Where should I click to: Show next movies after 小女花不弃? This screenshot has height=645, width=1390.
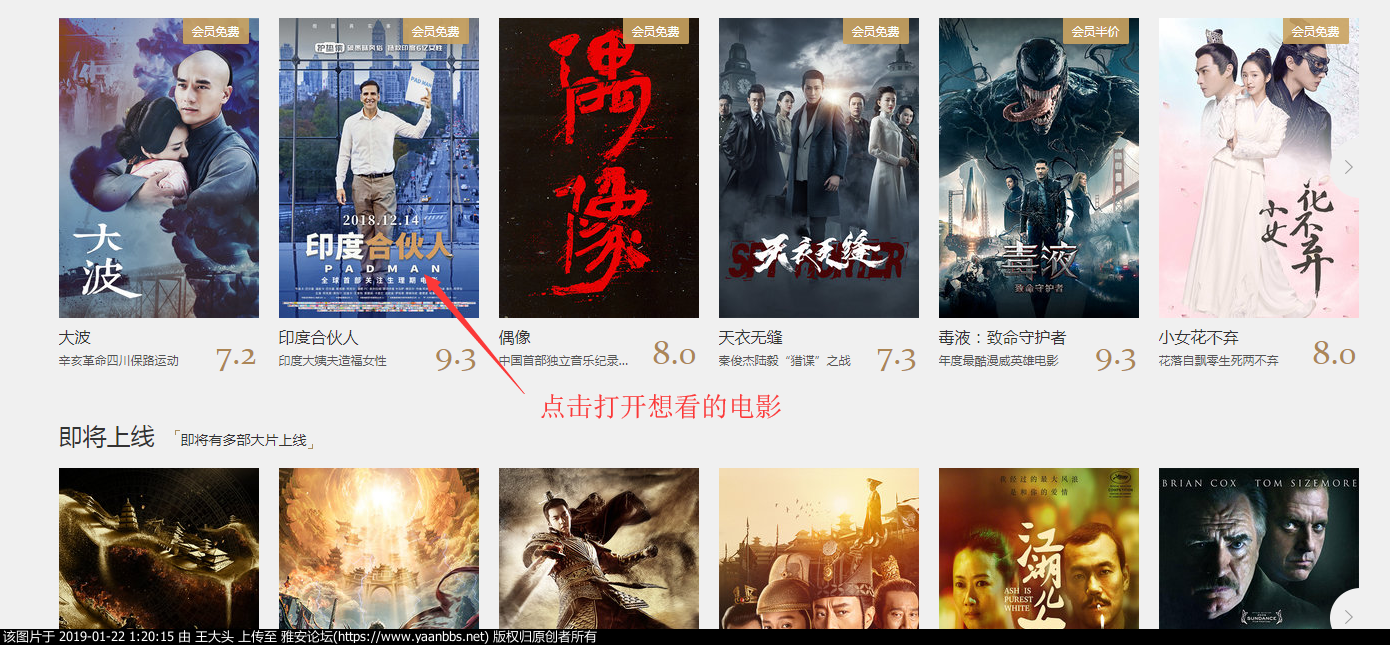(x=1348, y=167)
